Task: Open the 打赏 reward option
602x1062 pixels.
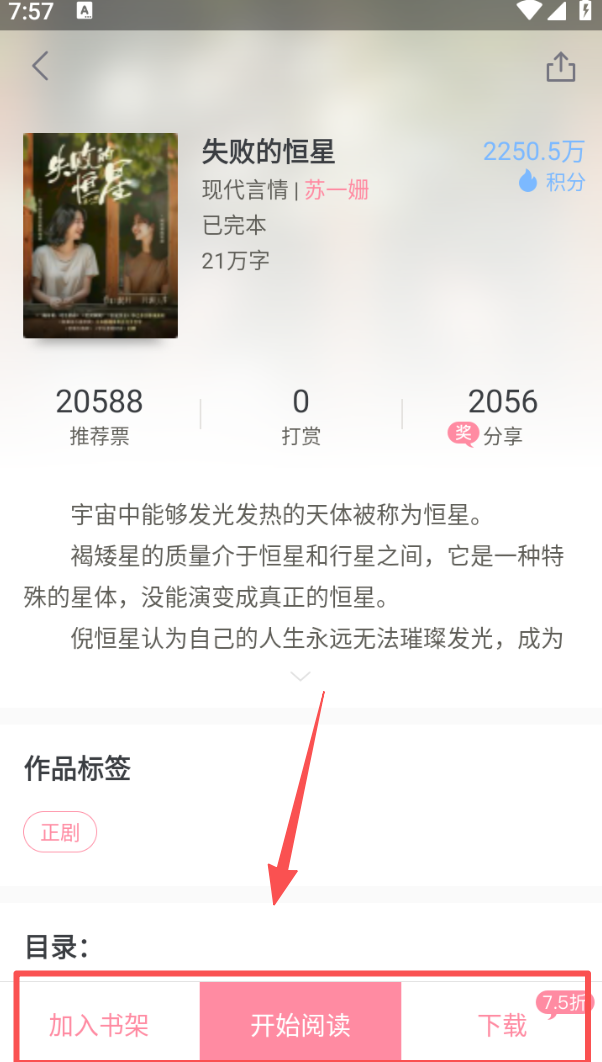Action: [x=301, y=414]
